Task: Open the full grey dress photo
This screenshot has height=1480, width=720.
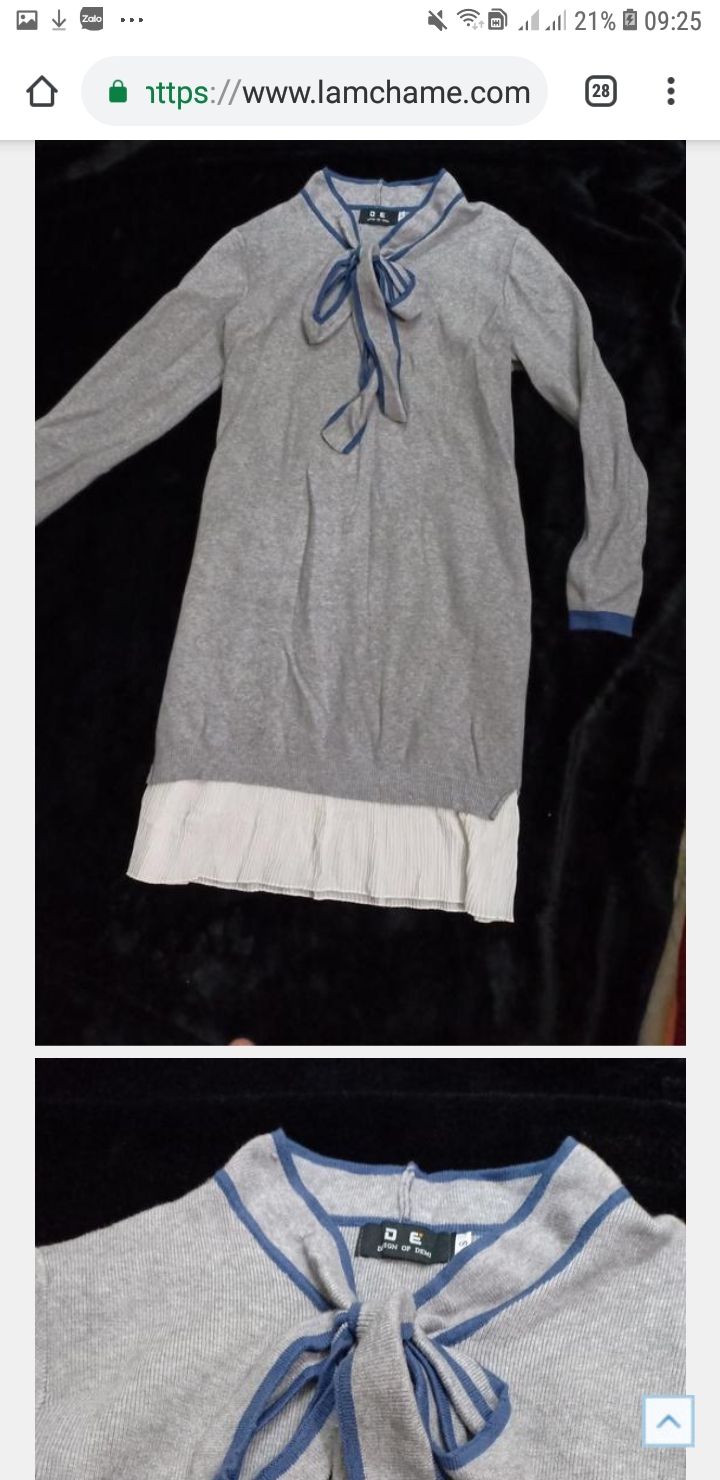Action: (360, 592)
